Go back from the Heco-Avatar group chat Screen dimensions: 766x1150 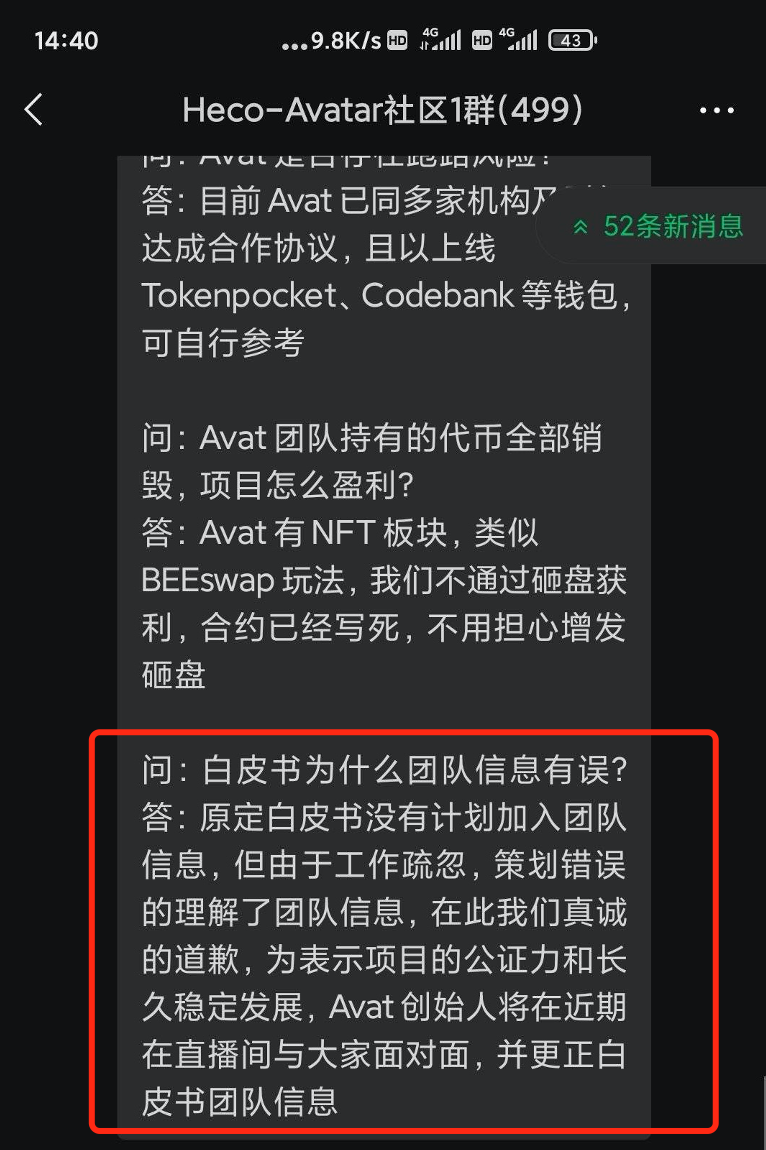click(x=34, y=110)
